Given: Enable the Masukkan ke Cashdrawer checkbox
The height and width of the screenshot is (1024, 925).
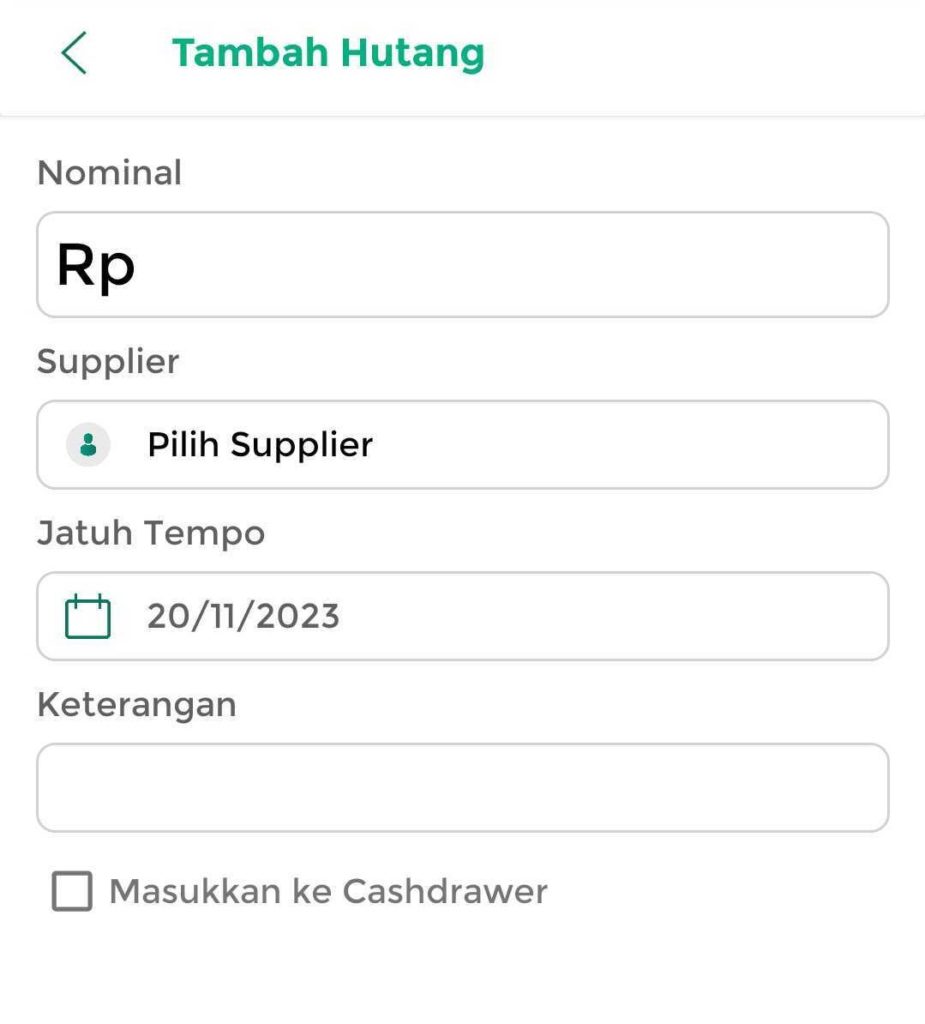Looking at the screenshot, I should (72, 891).
